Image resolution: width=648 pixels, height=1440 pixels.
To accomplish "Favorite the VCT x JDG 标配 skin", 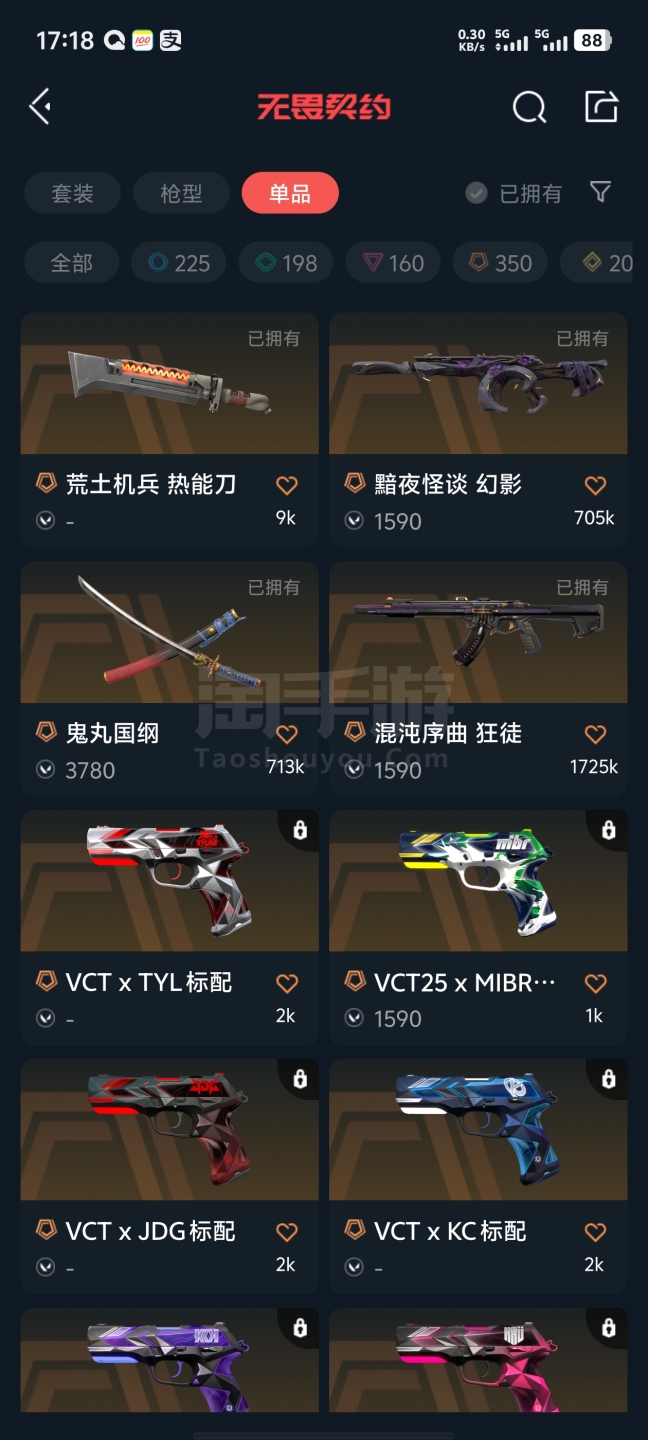I will click(287, 1233).
